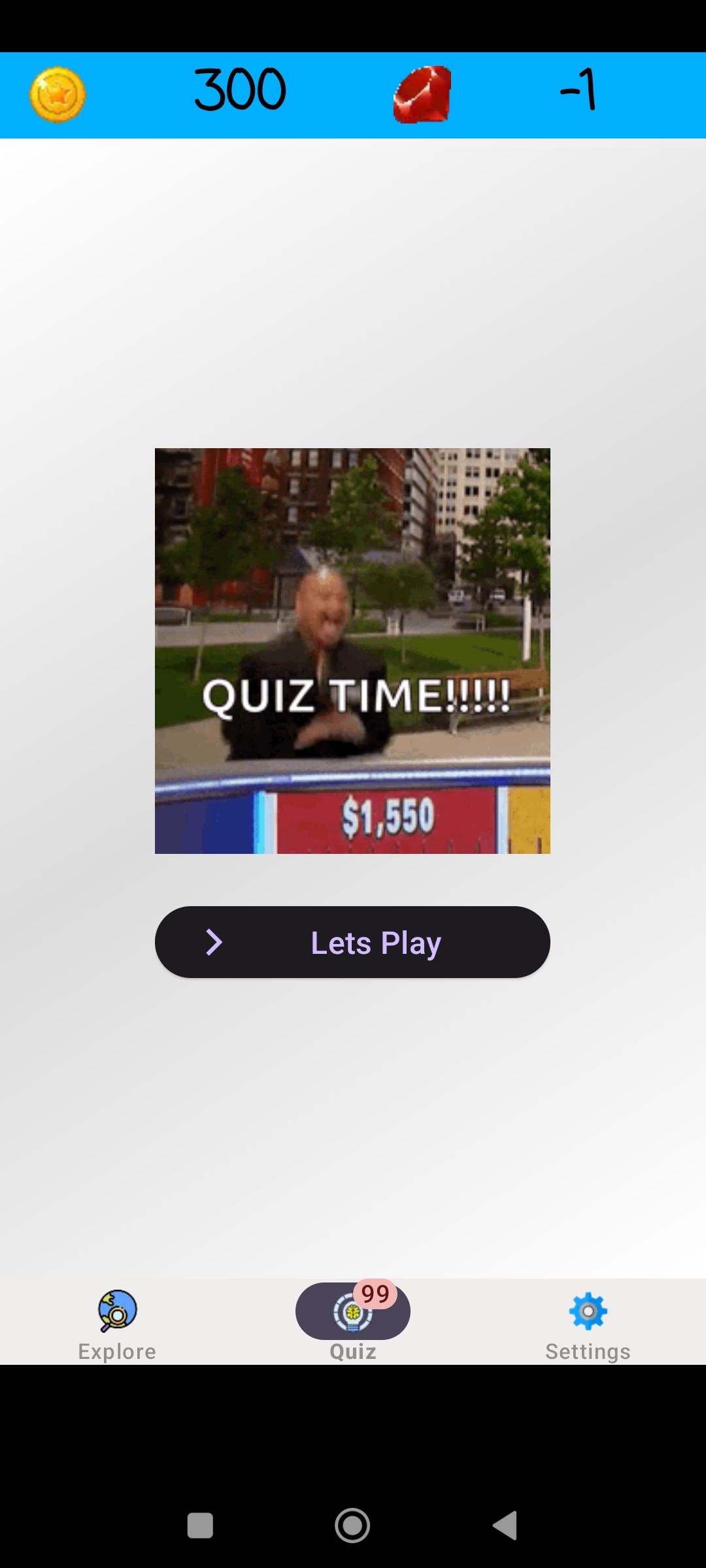
Task: Go back using system back button
Action: (505, 1526)
